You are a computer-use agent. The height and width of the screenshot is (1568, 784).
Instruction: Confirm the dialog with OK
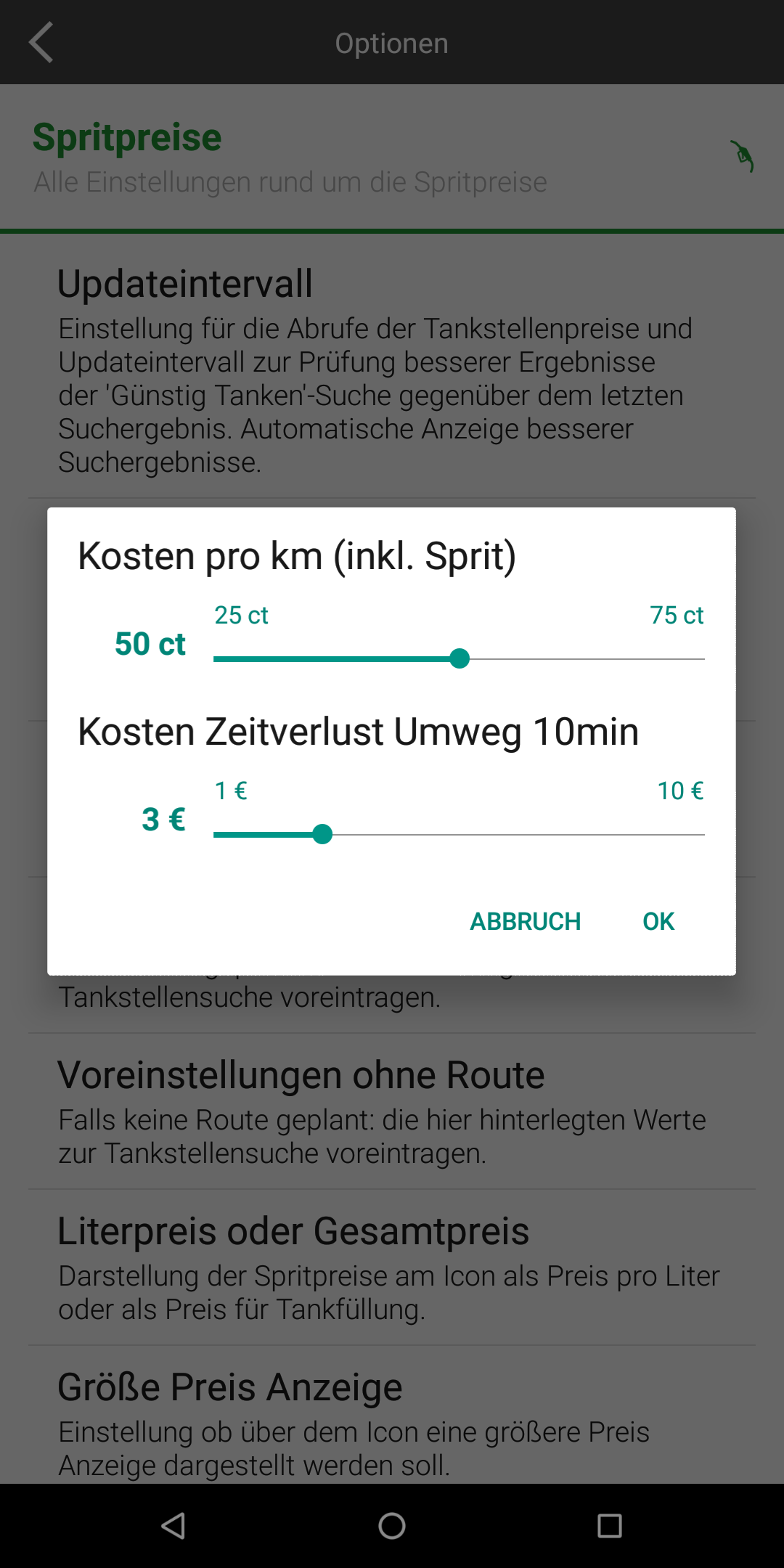(x=658, y=921)
